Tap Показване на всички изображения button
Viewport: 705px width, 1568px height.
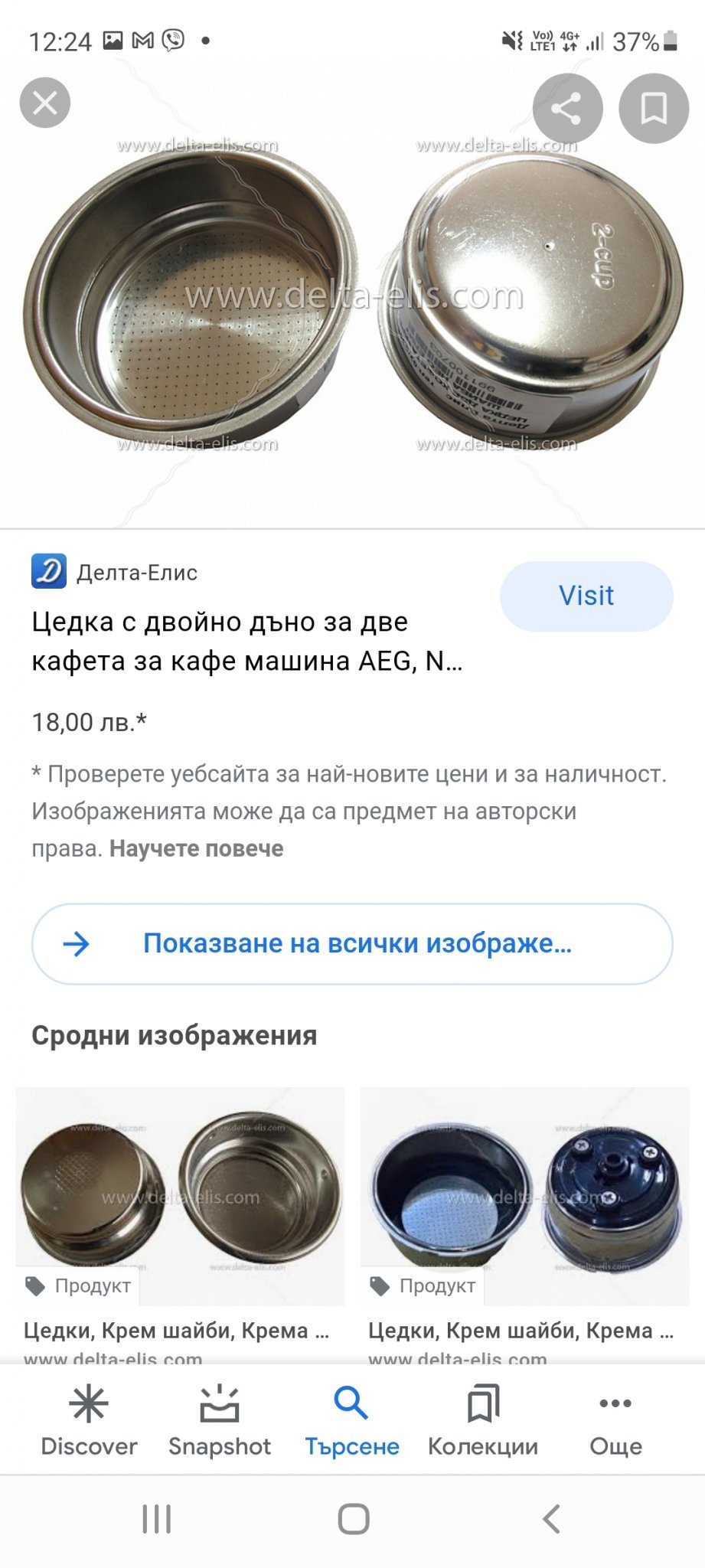[x=352, y=943]
